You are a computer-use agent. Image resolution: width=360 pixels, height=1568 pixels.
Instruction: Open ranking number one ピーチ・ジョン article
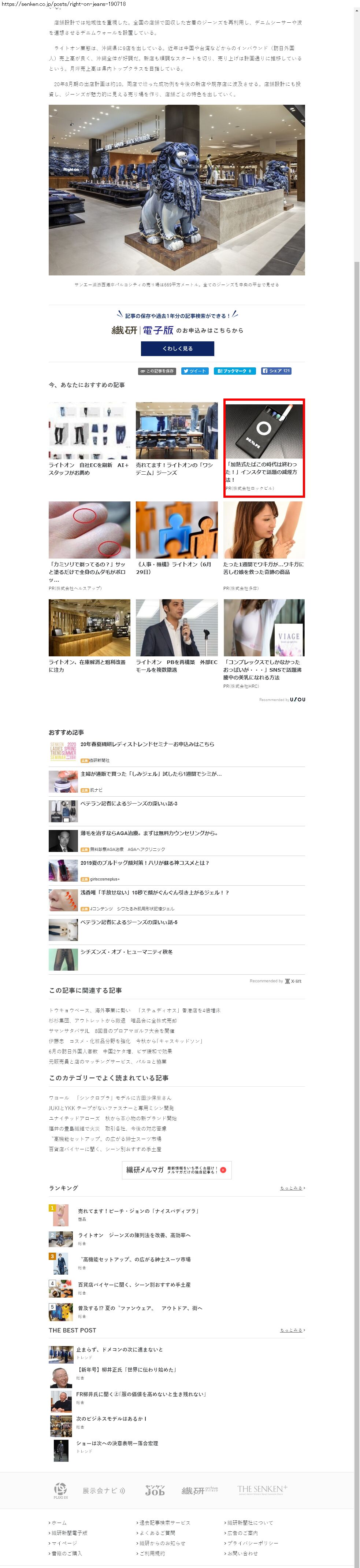pos(138,1211)
